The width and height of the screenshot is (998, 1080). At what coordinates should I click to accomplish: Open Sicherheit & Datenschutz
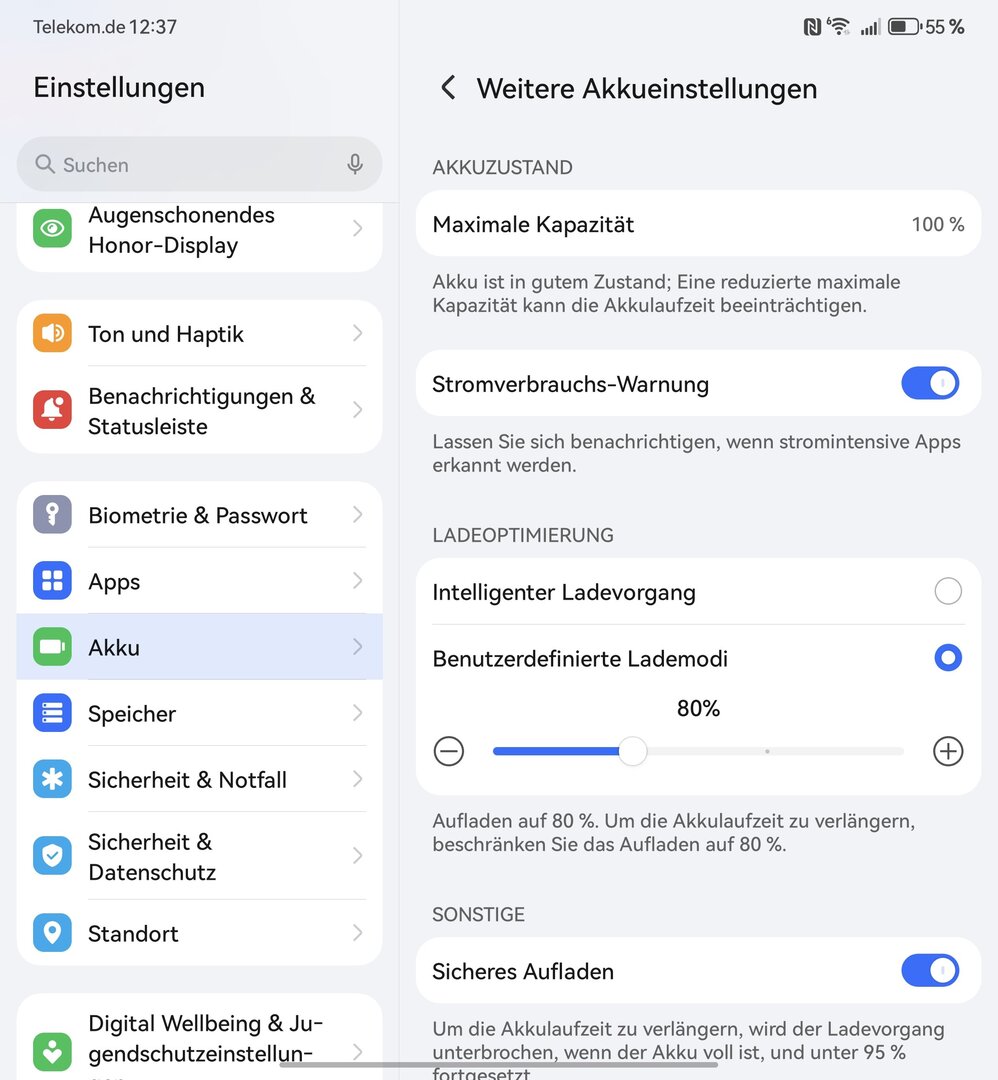(x=200, y=857)
